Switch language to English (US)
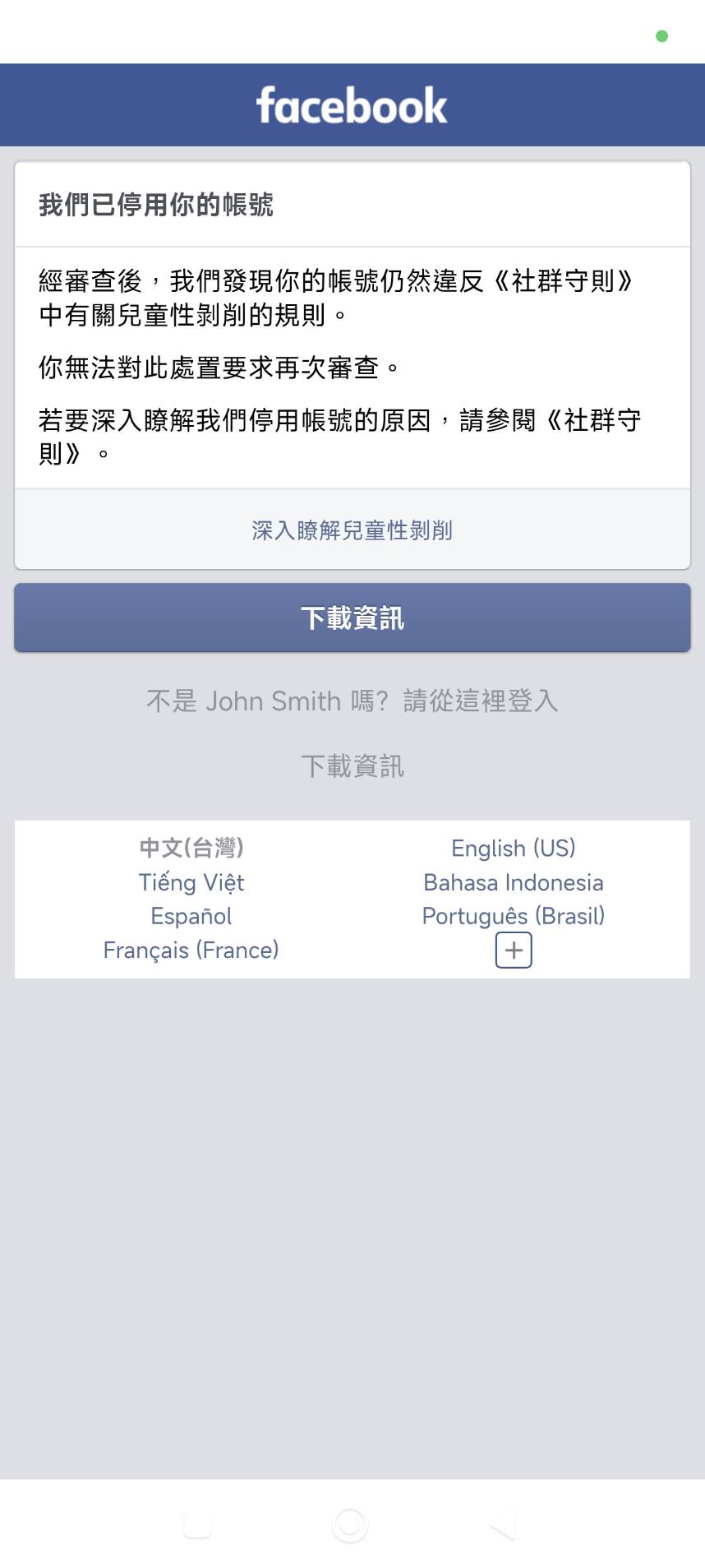This screenshot has height=1568, width=705. pos(514,848)
